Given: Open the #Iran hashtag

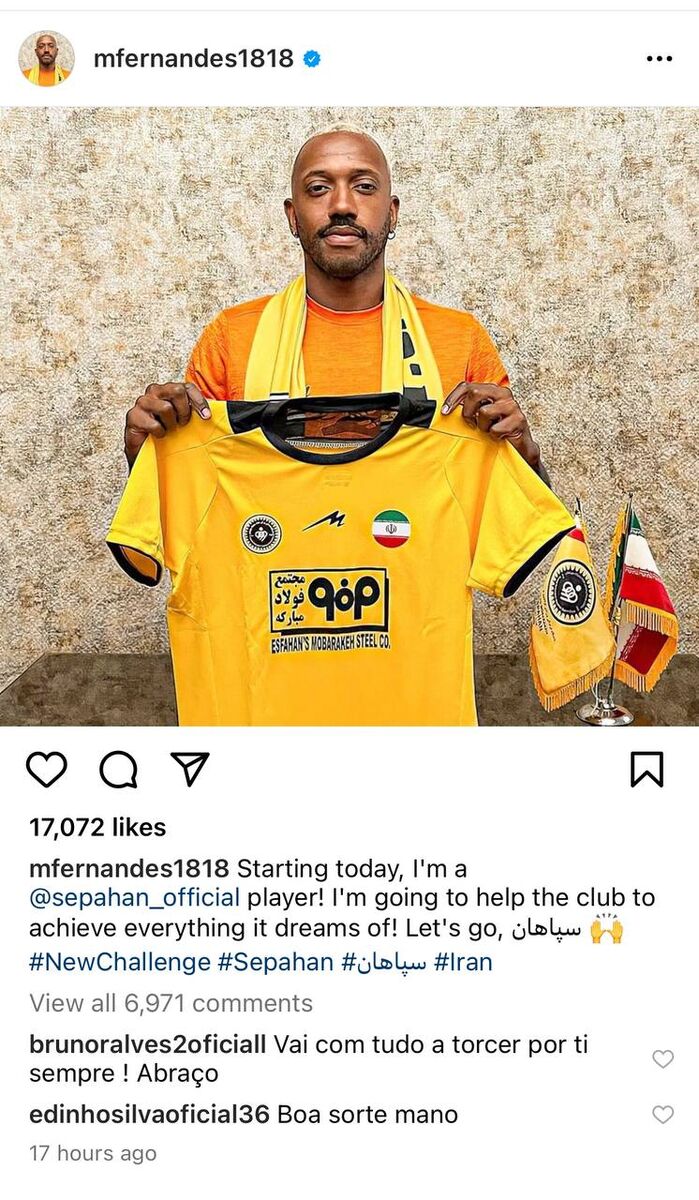Looking at the screenshot, I should [463, 962].
